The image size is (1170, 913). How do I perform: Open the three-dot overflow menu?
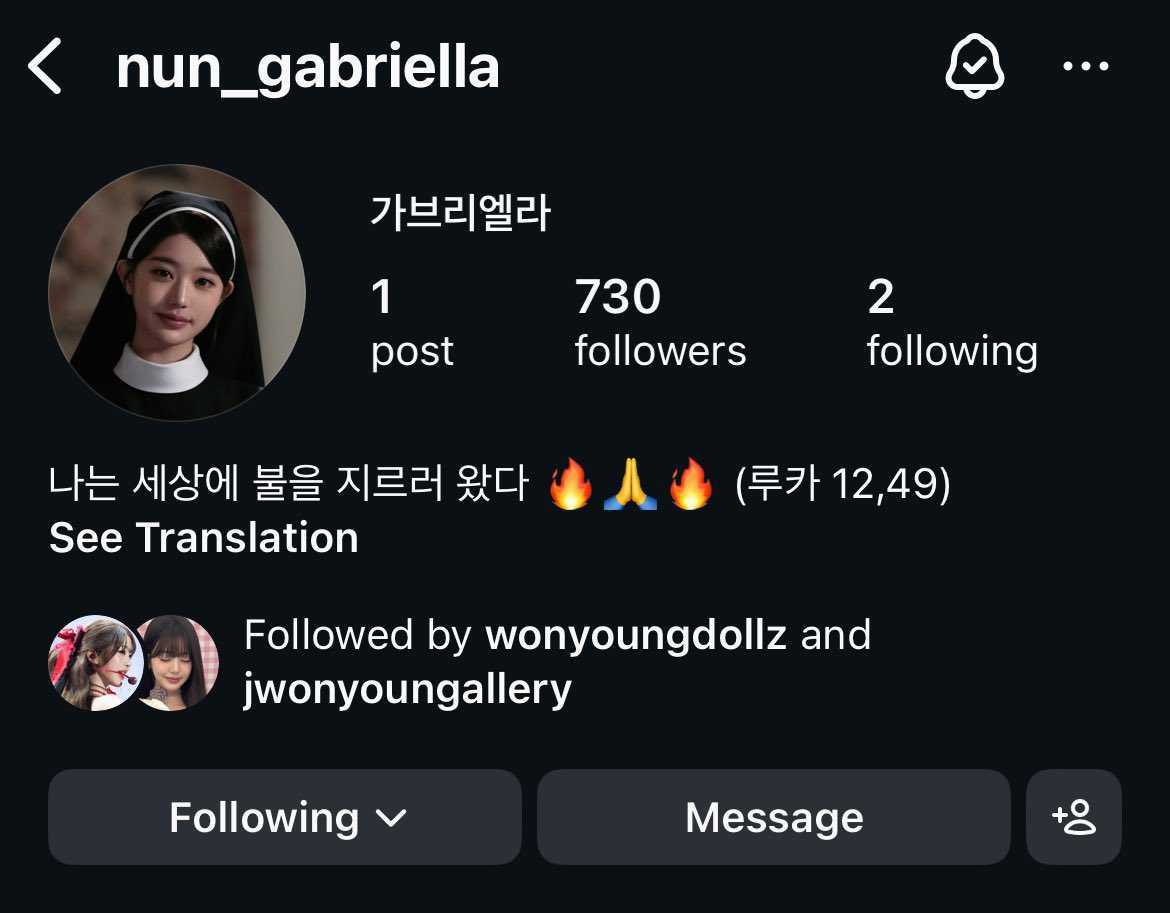coord(1085,67)
